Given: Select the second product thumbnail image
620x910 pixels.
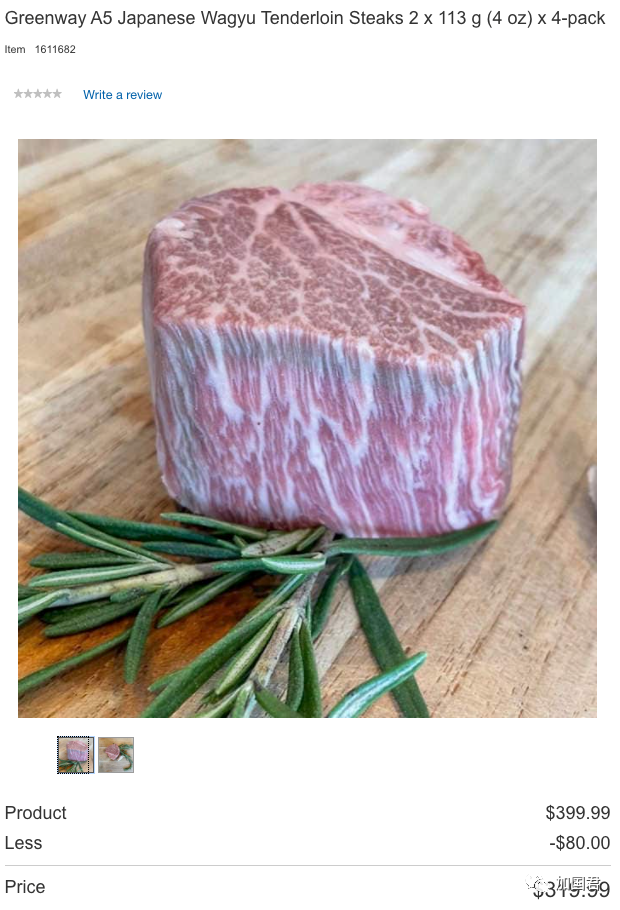Looking at the screenshot, I should pyautogui.click(x=116, y=755).
